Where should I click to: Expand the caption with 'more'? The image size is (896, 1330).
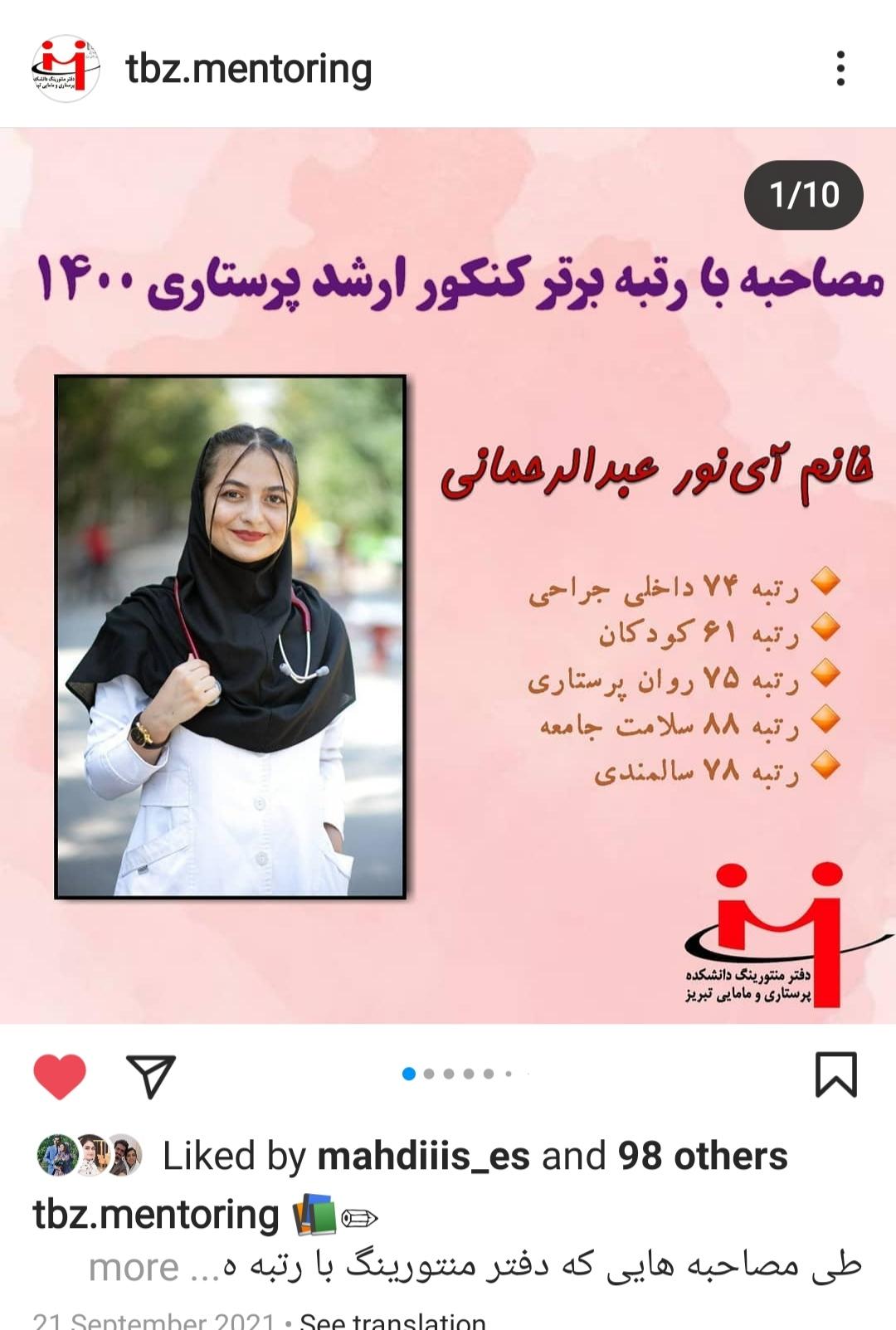coord(134,1267)
